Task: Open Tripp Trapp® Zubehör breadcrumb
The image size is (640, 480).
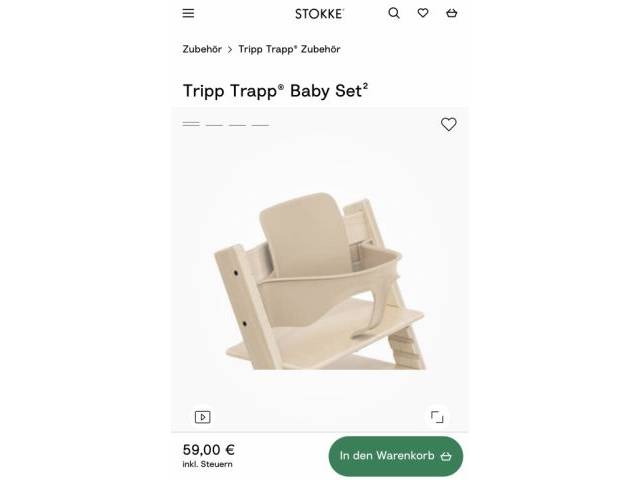Action: (289, 49)
